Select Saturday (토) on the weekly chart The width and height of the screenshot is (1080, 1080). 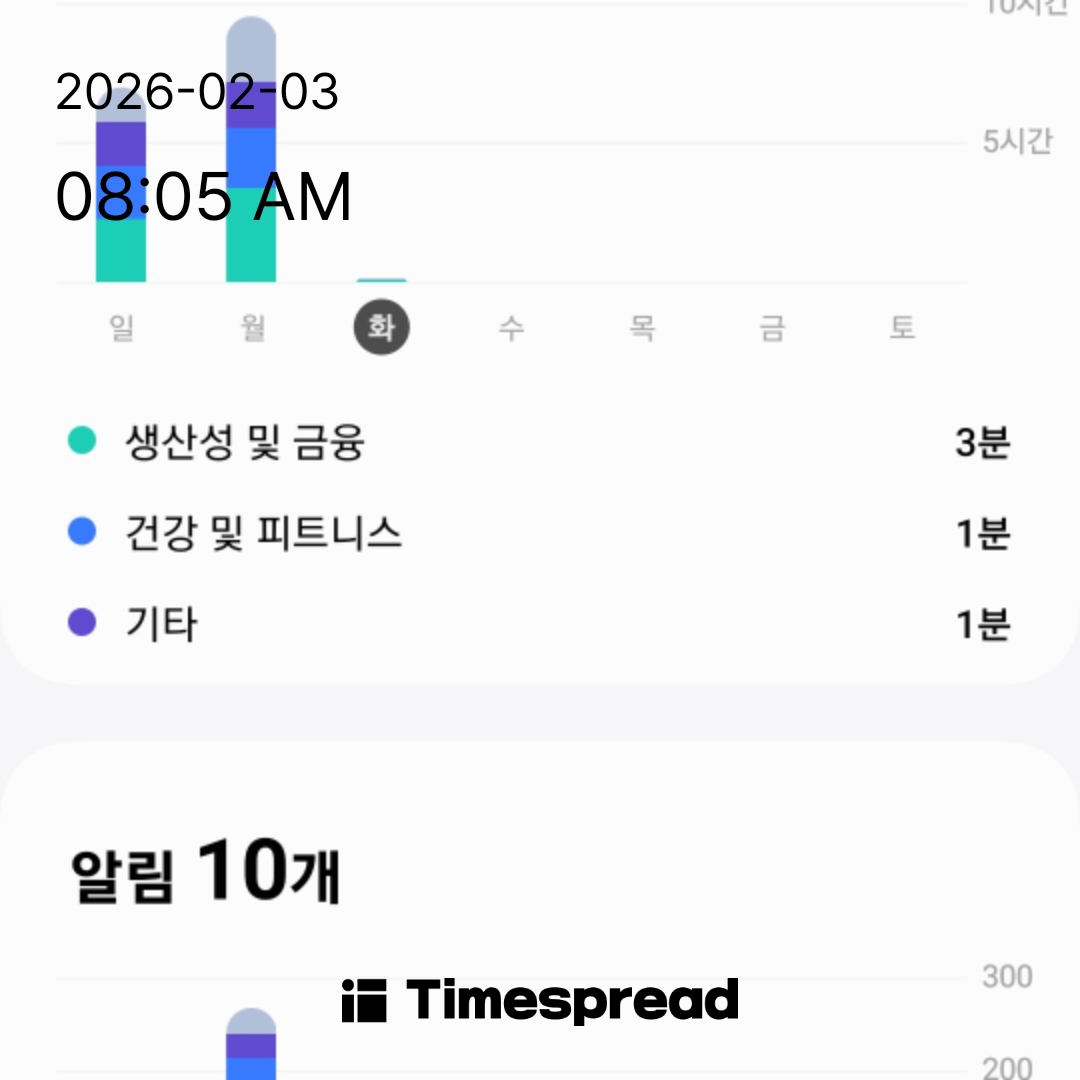pos(902,328)
